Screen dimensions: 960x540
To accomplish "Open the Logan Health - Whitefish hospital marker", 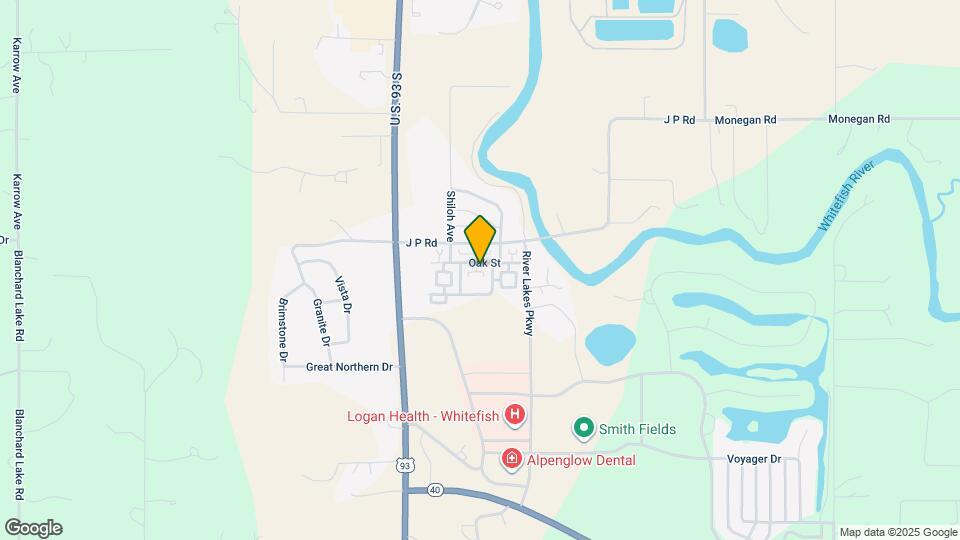I will [515, 414].
